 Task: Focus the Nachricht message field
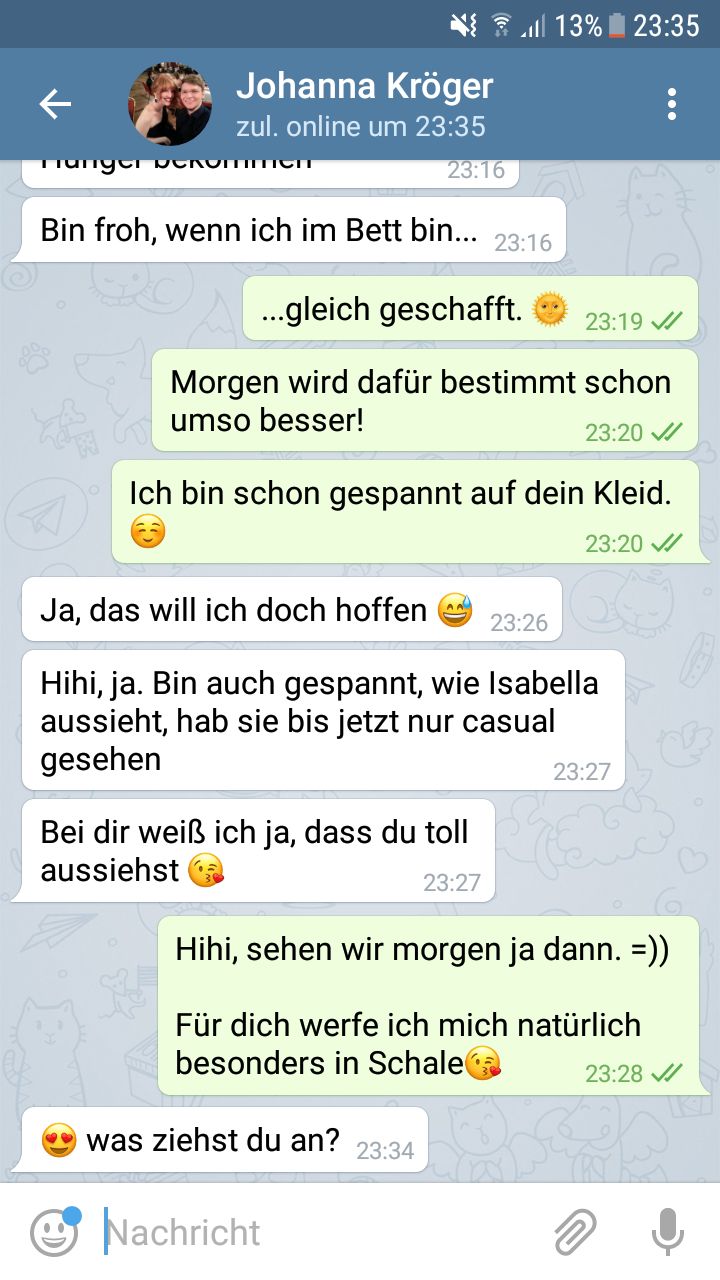320,1232
